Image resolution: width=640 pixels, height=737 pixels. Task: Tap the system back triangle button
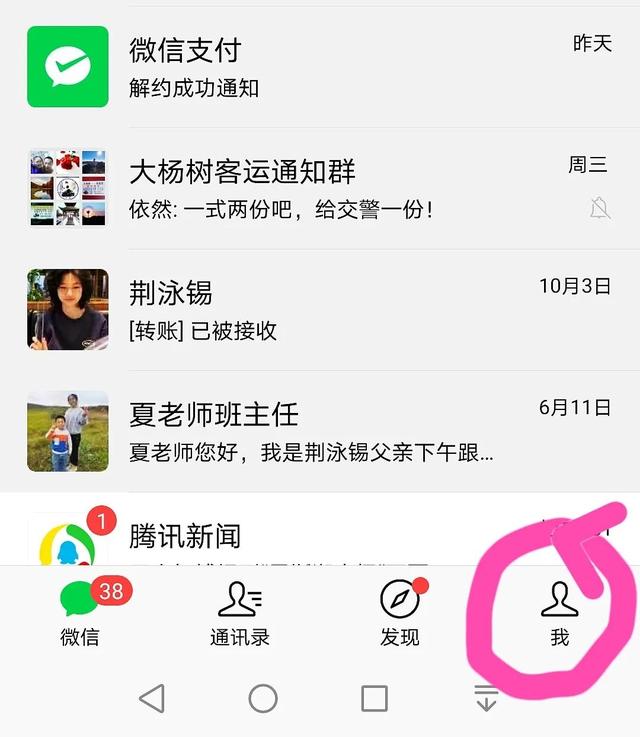(x=152, y=698)
